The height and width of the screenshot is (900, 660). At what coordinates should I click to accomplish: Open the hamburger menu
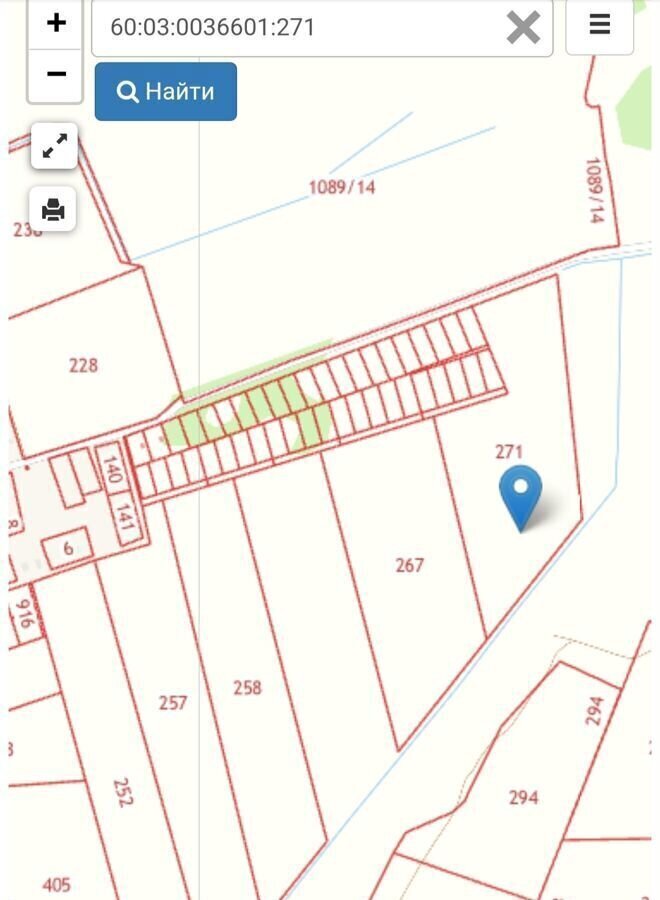(x=599, y=25)
